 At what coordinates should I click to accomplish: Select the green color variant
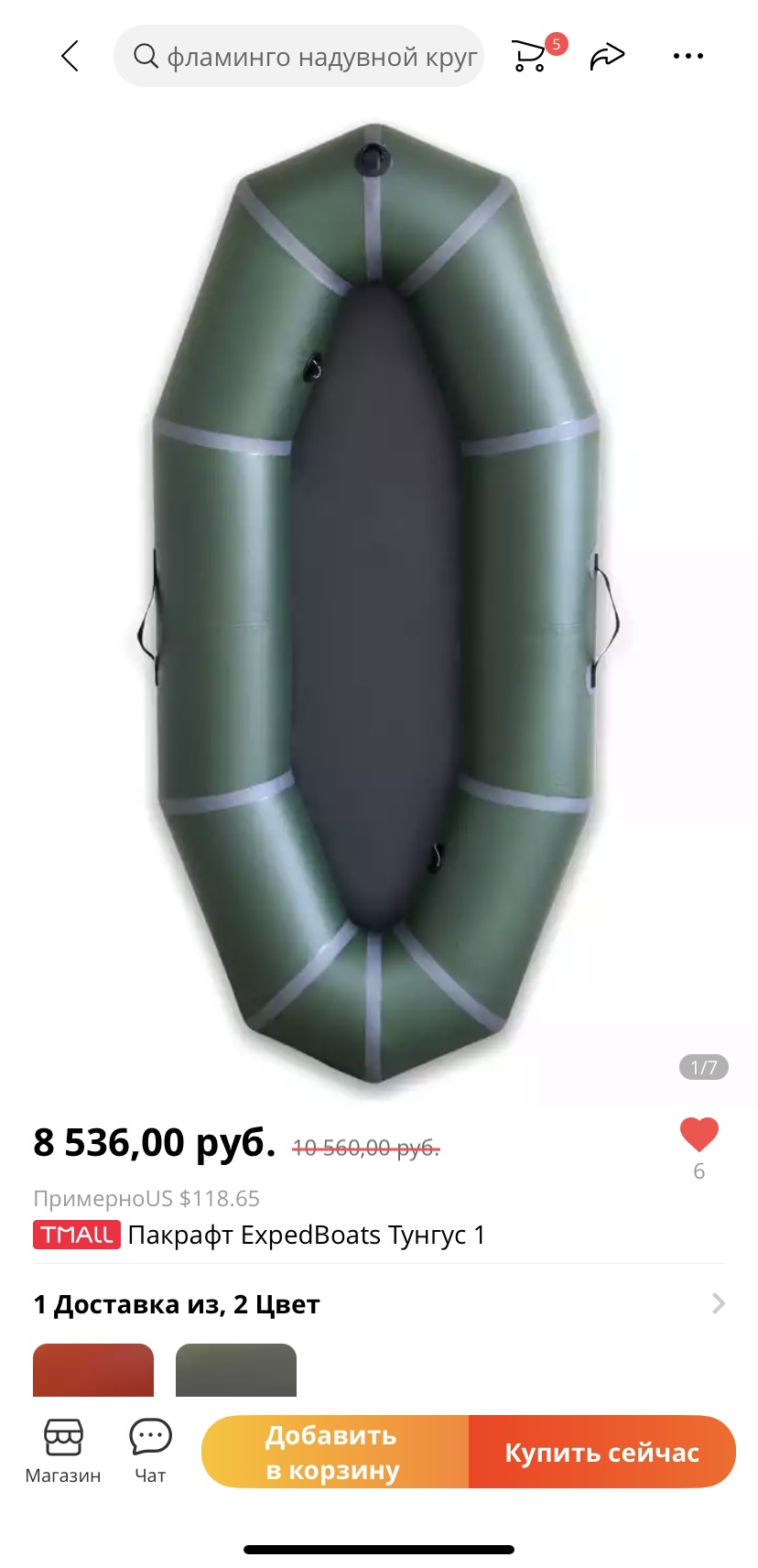pos(236,1370)
